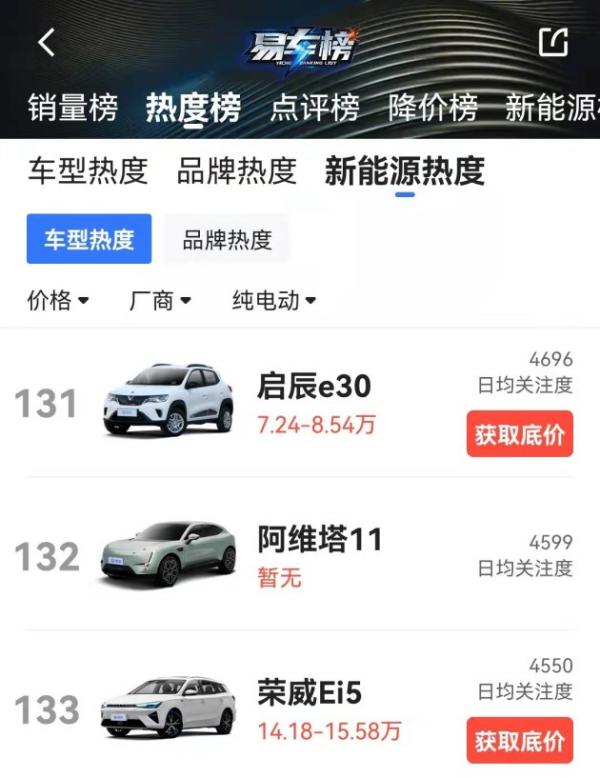
Task: Tap 获取底价 for 荣威Ei5
Action: (519, 741)
